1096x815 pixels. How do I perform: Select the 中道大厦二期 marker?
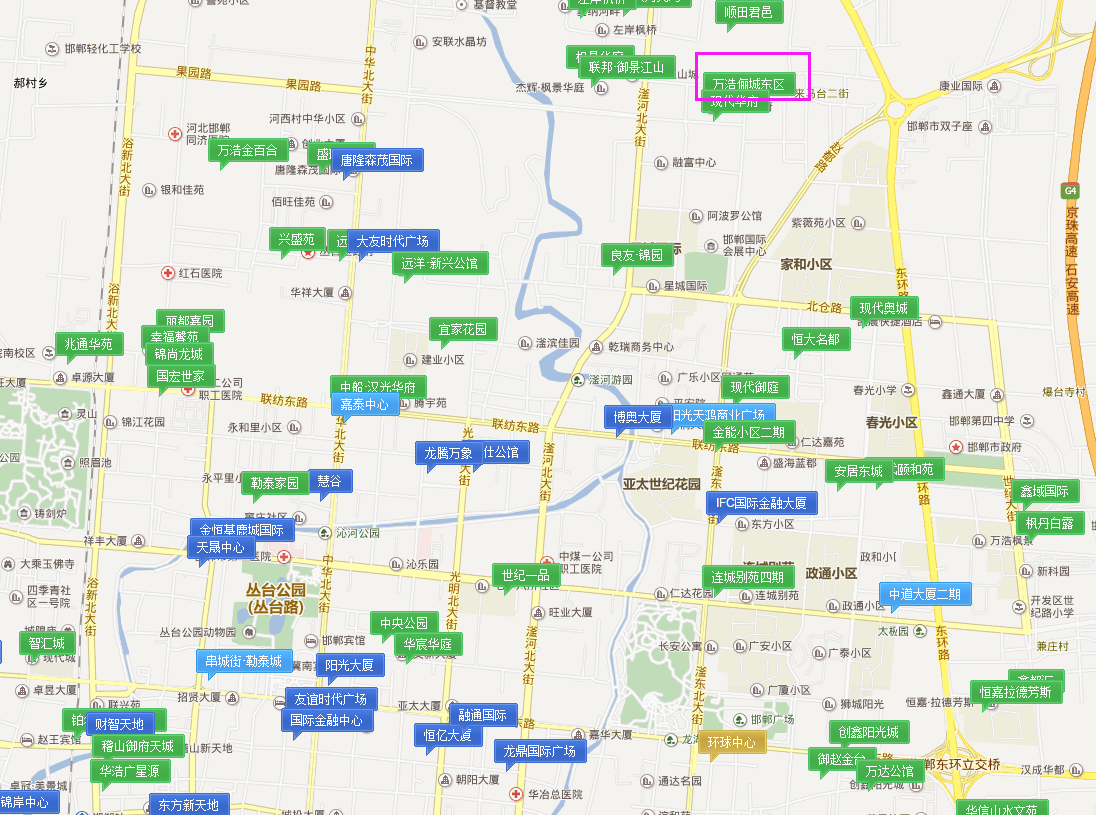point(924,594)
